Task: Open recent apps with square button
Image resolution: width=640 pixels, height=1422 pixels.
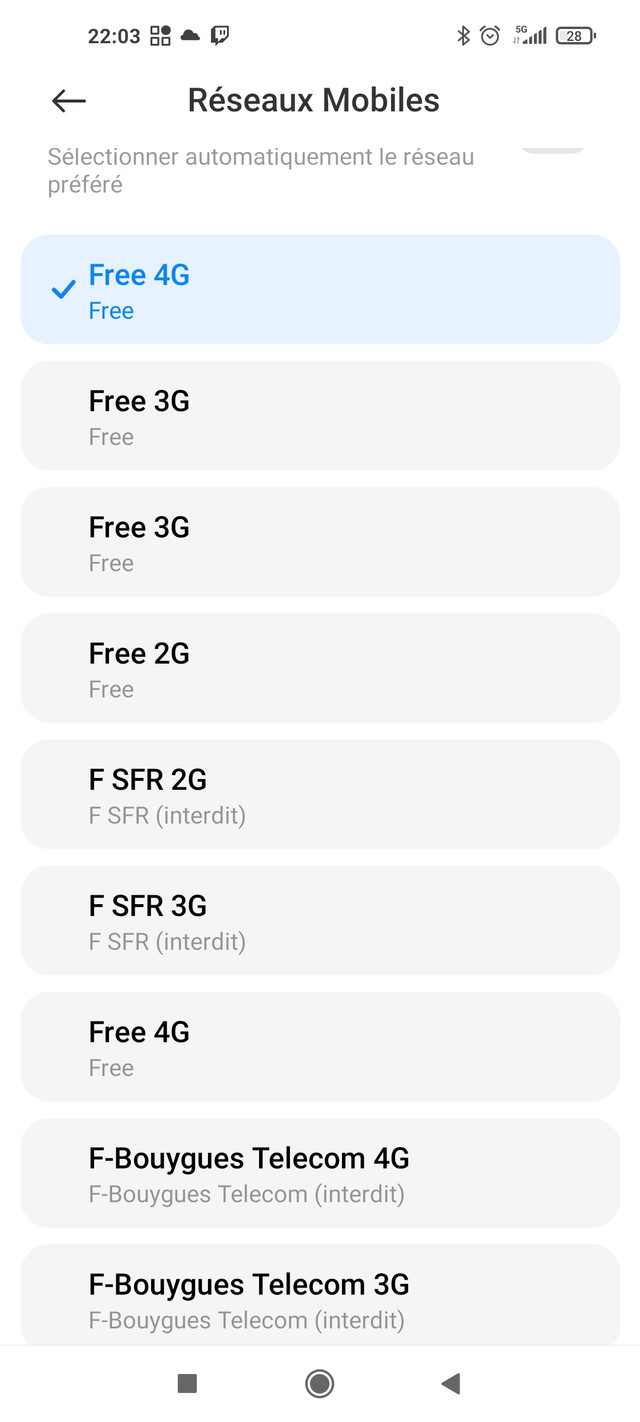Action: (187, 1383)
